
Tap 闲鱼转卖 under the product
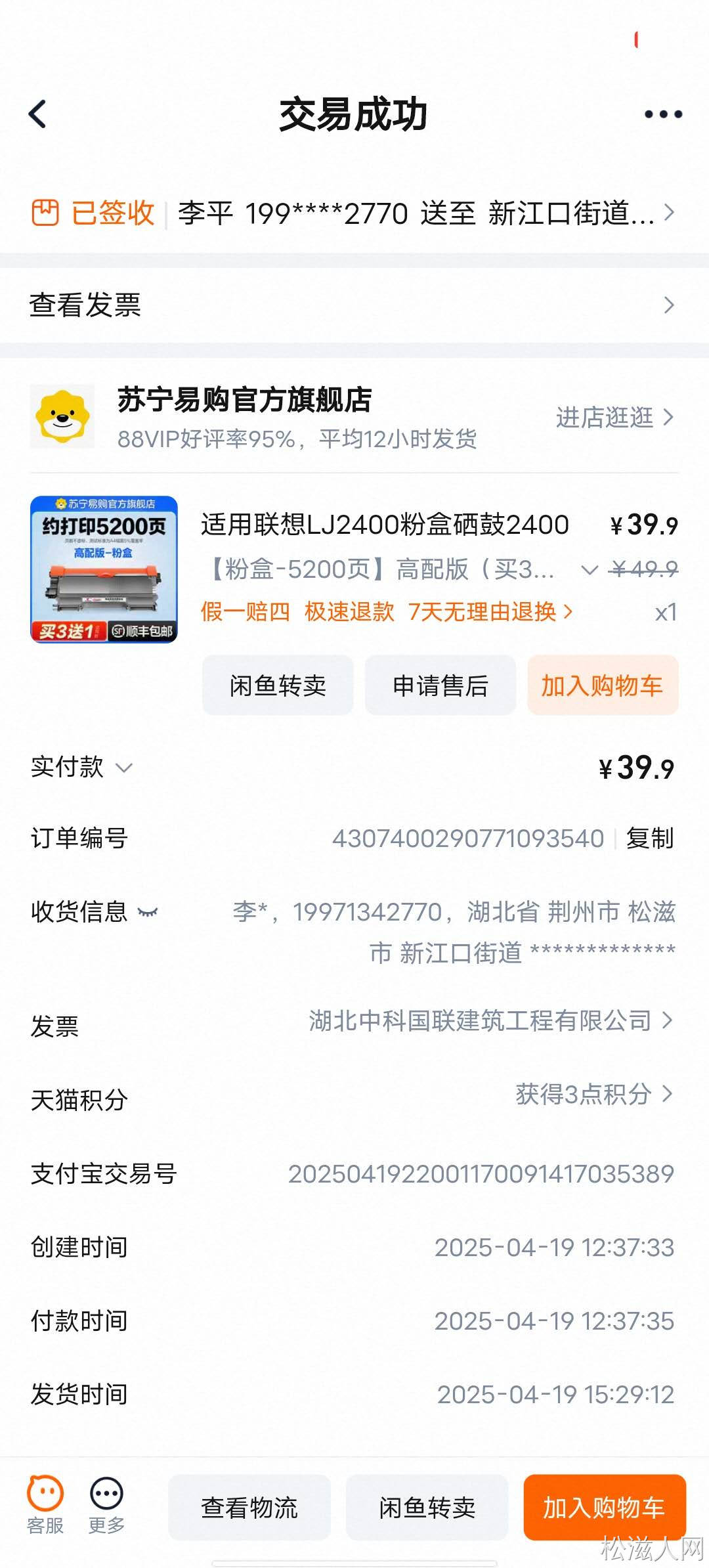[278, 686]
